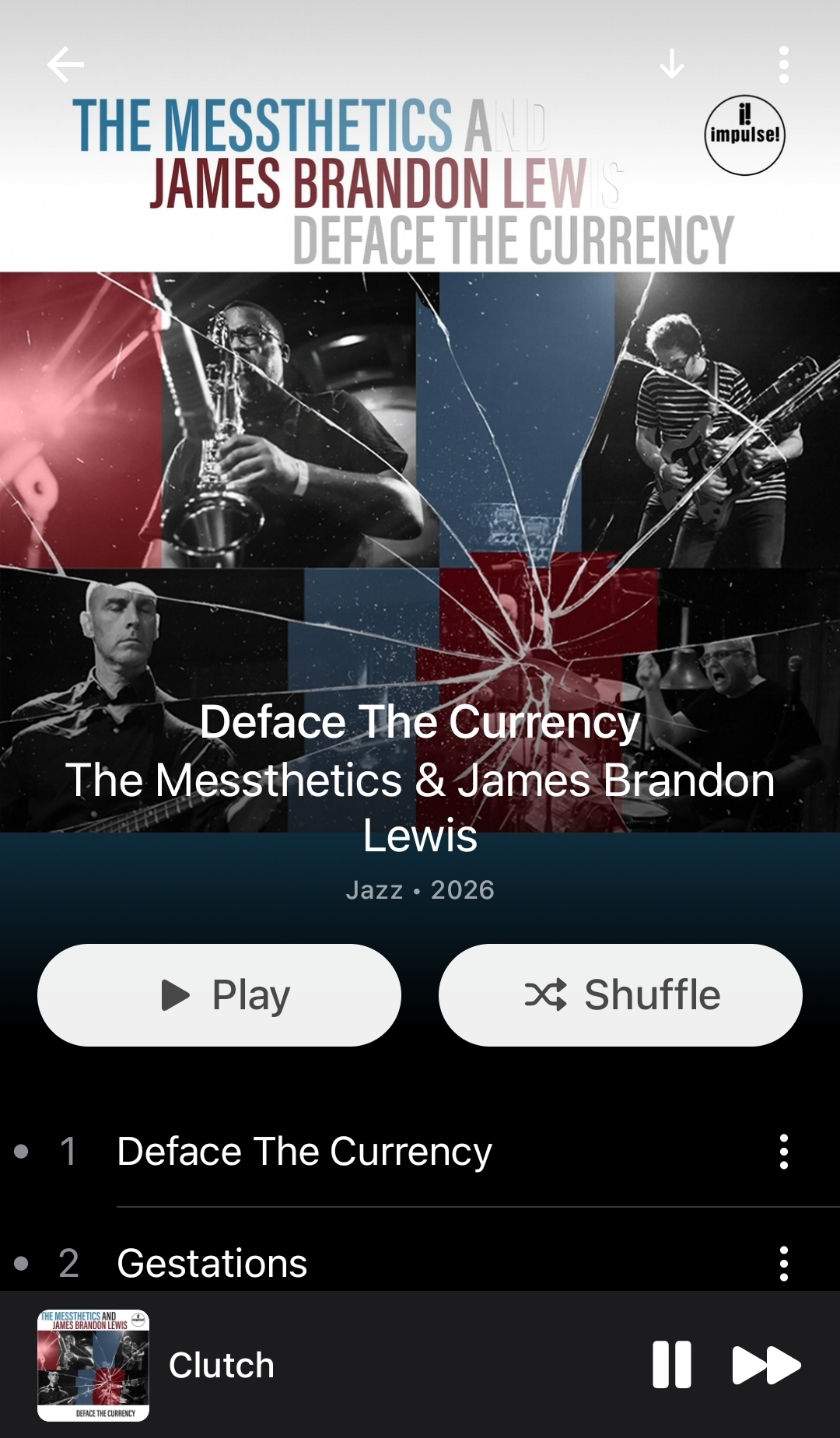Play track 1 Deface The Currency
This screenshot has width=840, height=1438.
(x=304, y=1152)
